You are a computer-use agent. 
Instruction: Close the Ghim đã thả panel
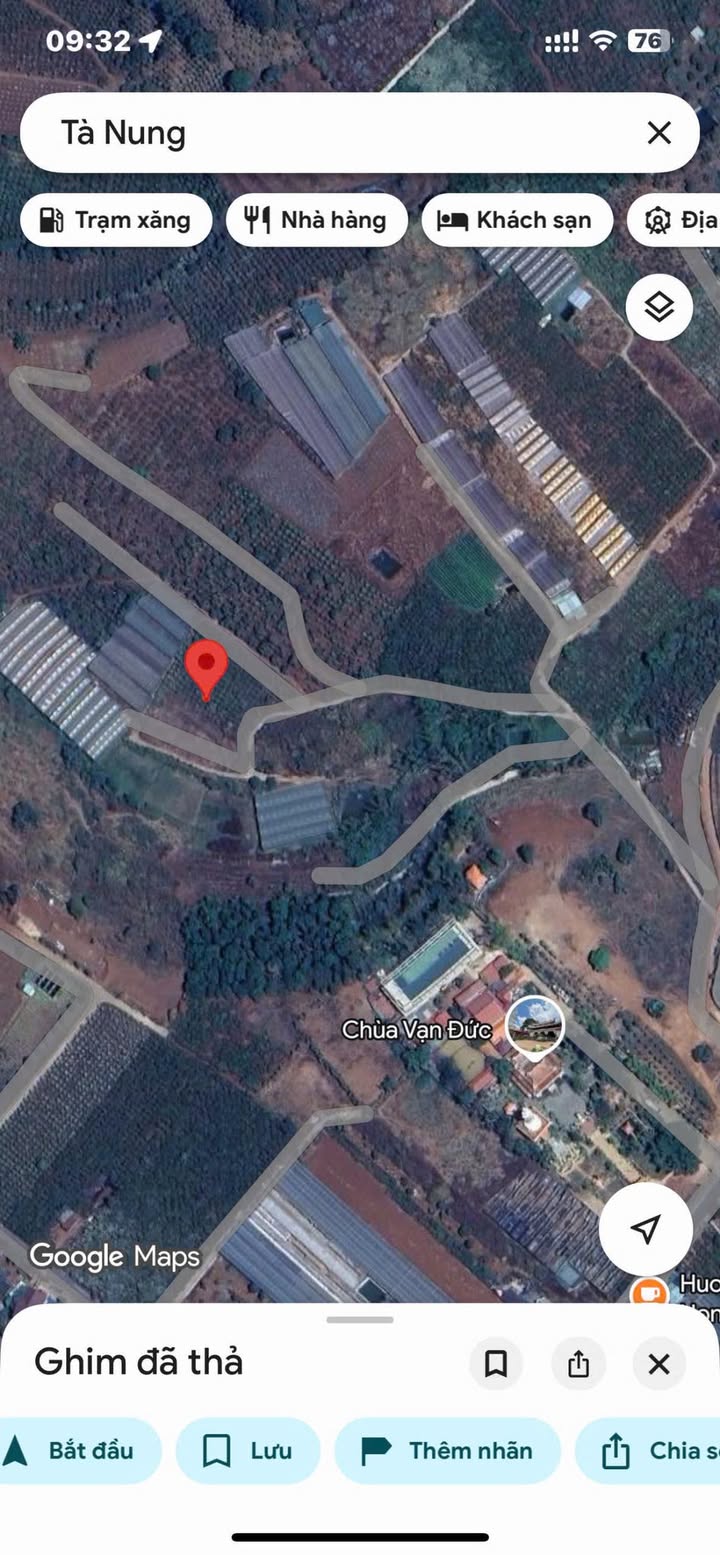[659, 1363]
